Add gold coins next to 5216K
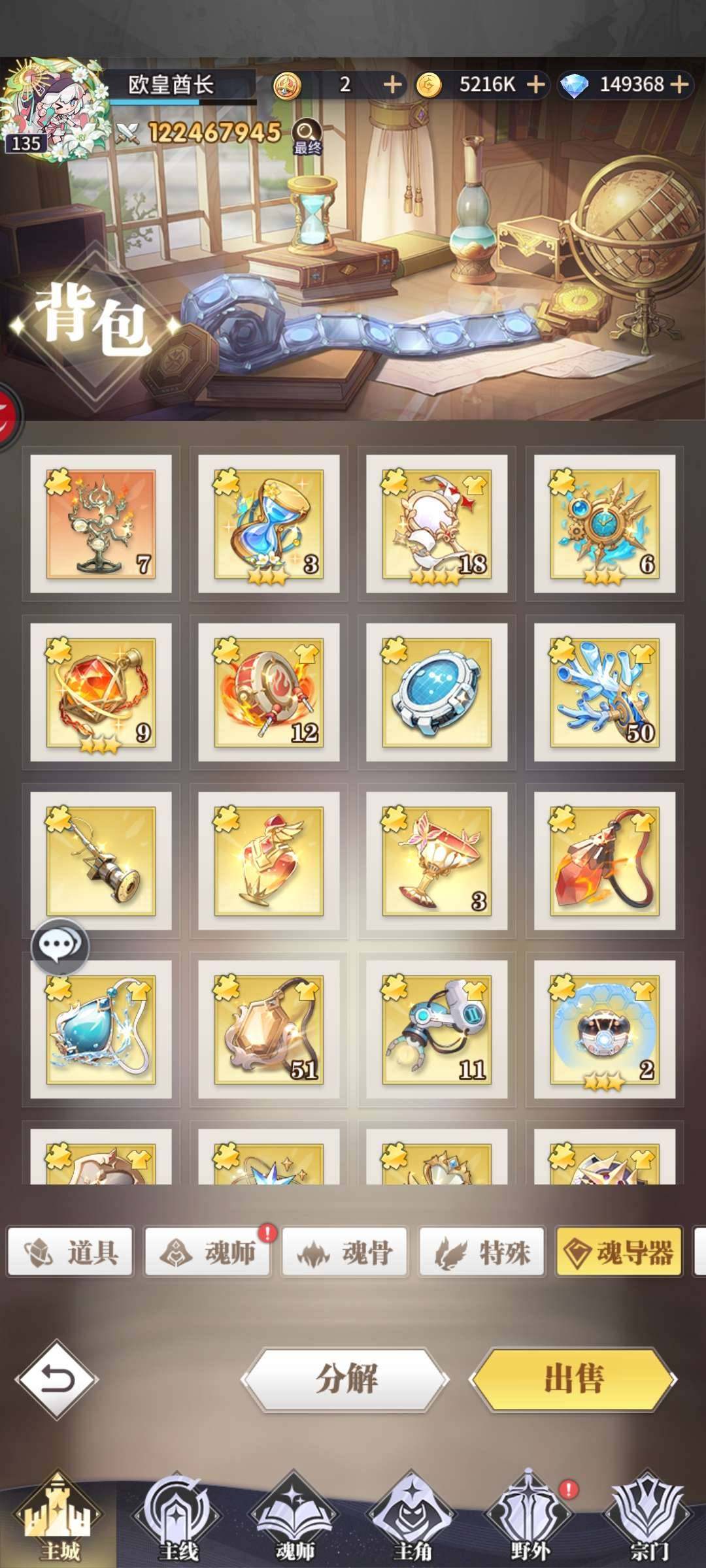 tap(535, 84)
